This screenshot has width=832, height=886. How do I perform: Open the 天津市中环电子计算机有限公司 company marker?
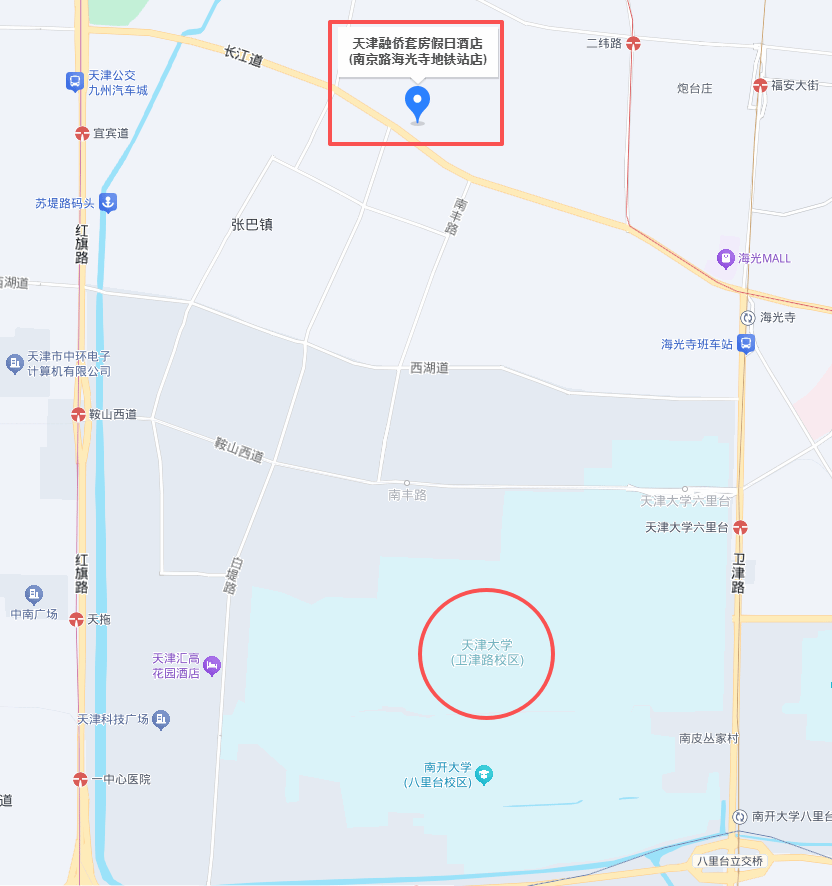[15, 363]
